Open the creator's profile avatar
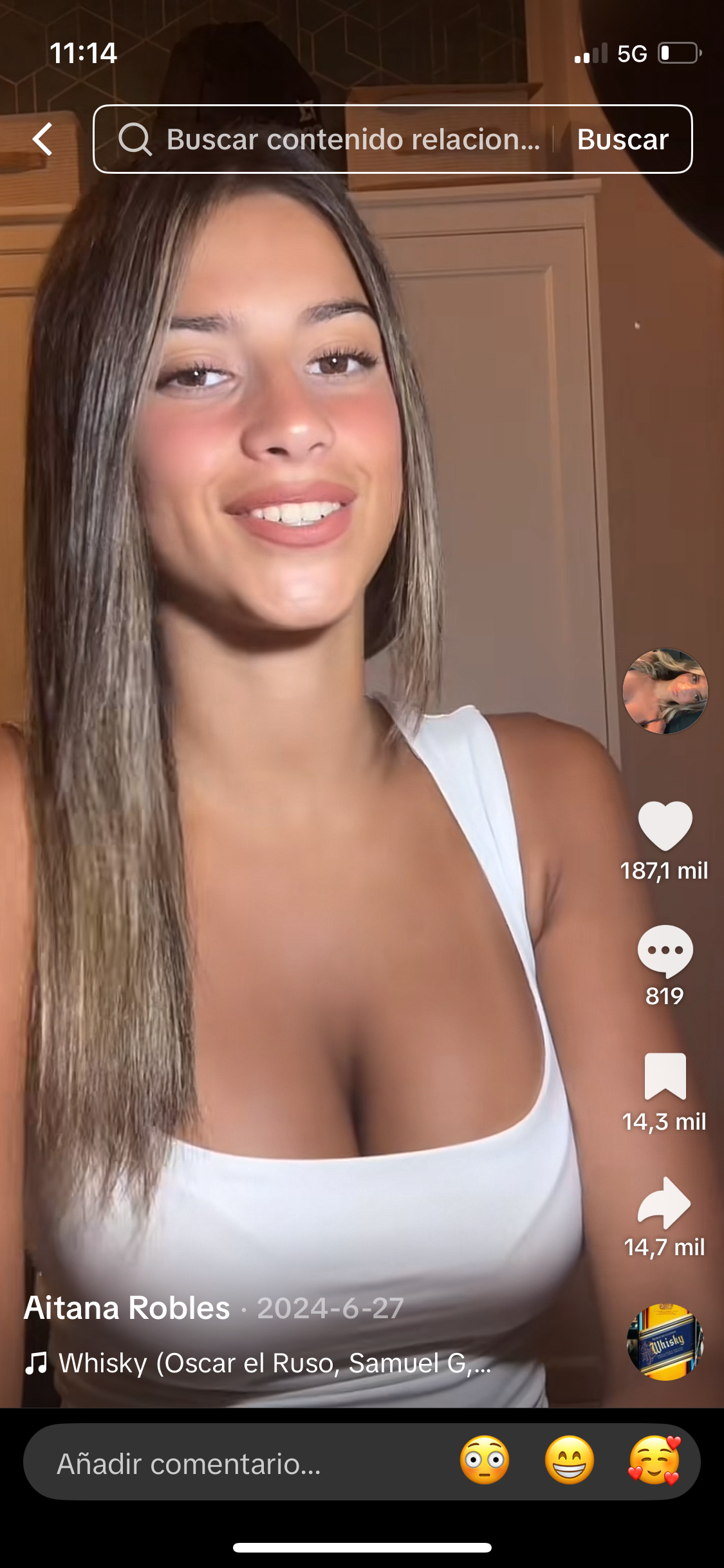Viewport: 724px width, 1568px height. pos(665,691)
